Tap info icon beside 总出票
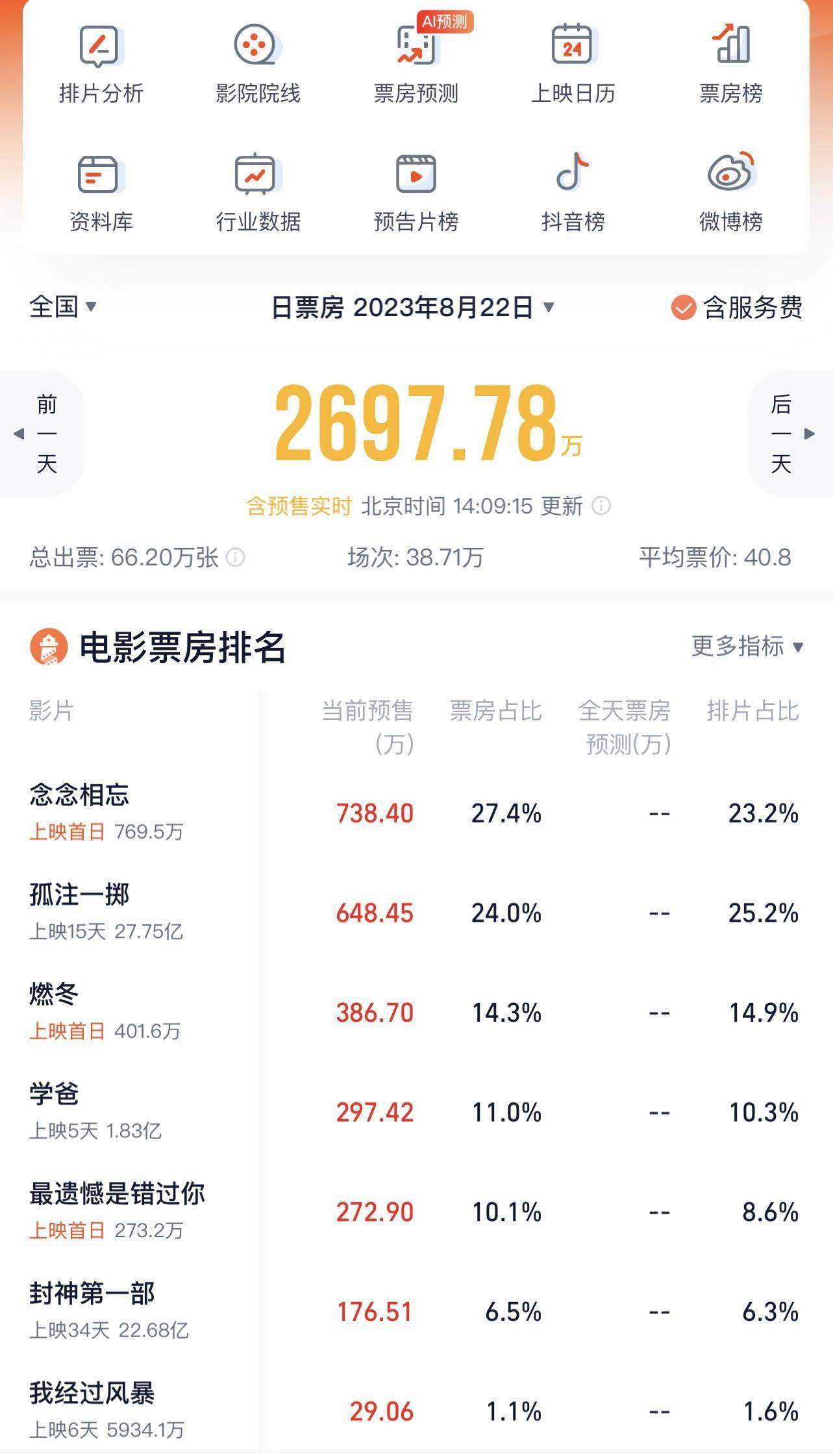 tap(235, 558)
